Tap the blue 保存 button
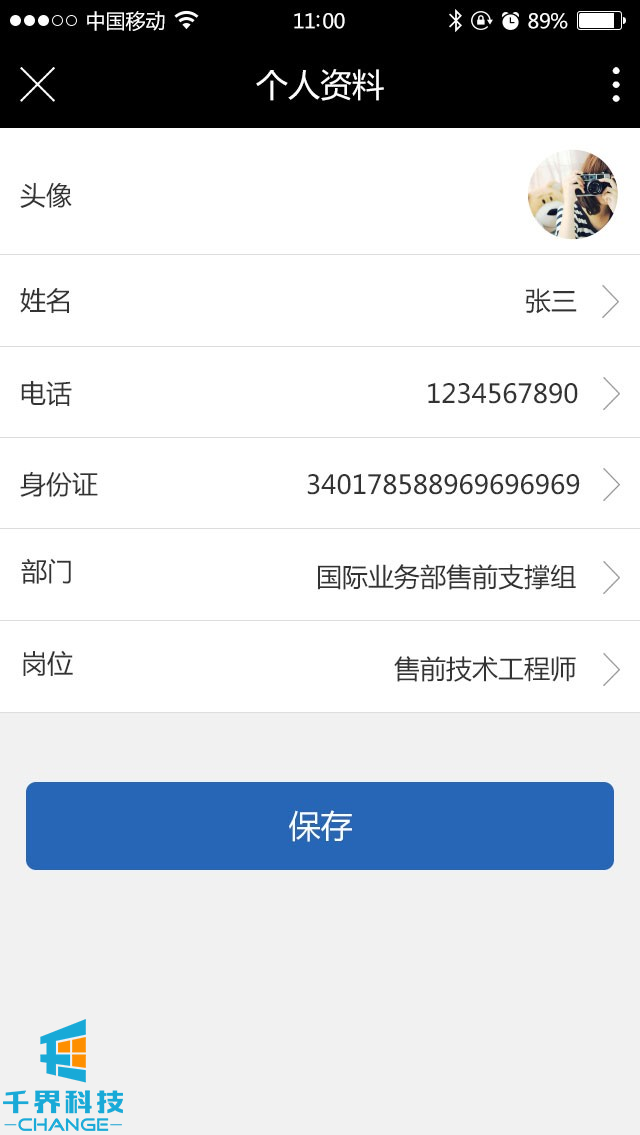Screen dimensions: 640x1135 pos(320,826)
